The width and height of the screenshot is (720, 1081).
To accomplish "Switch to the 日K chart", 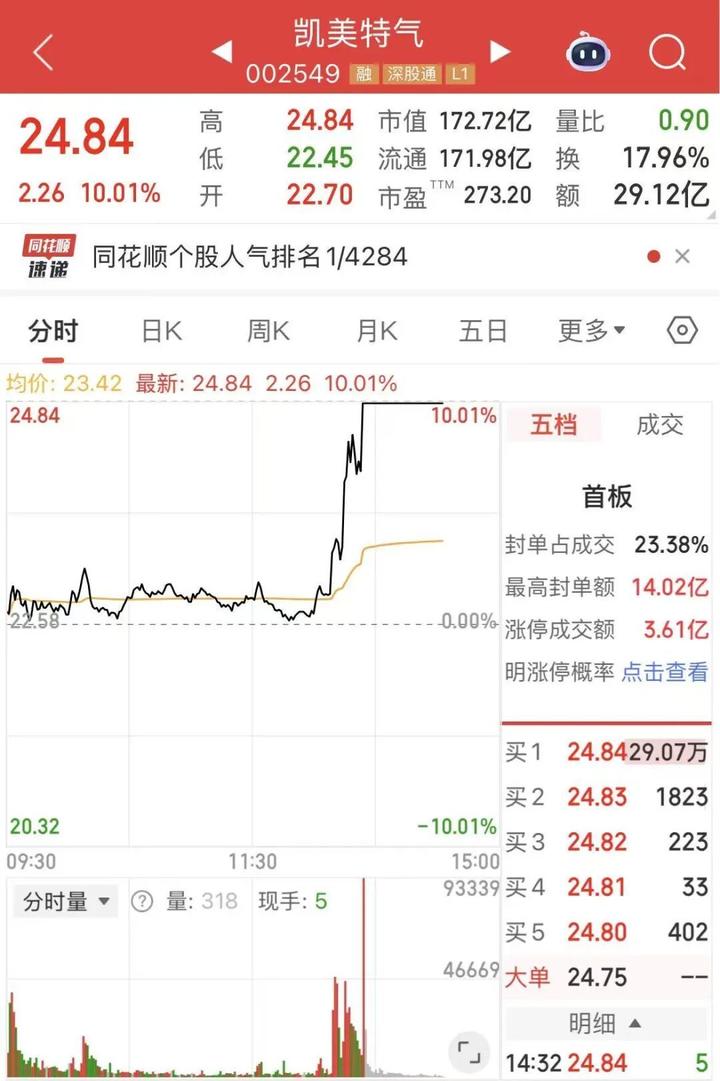I will (x=161, y=331).
